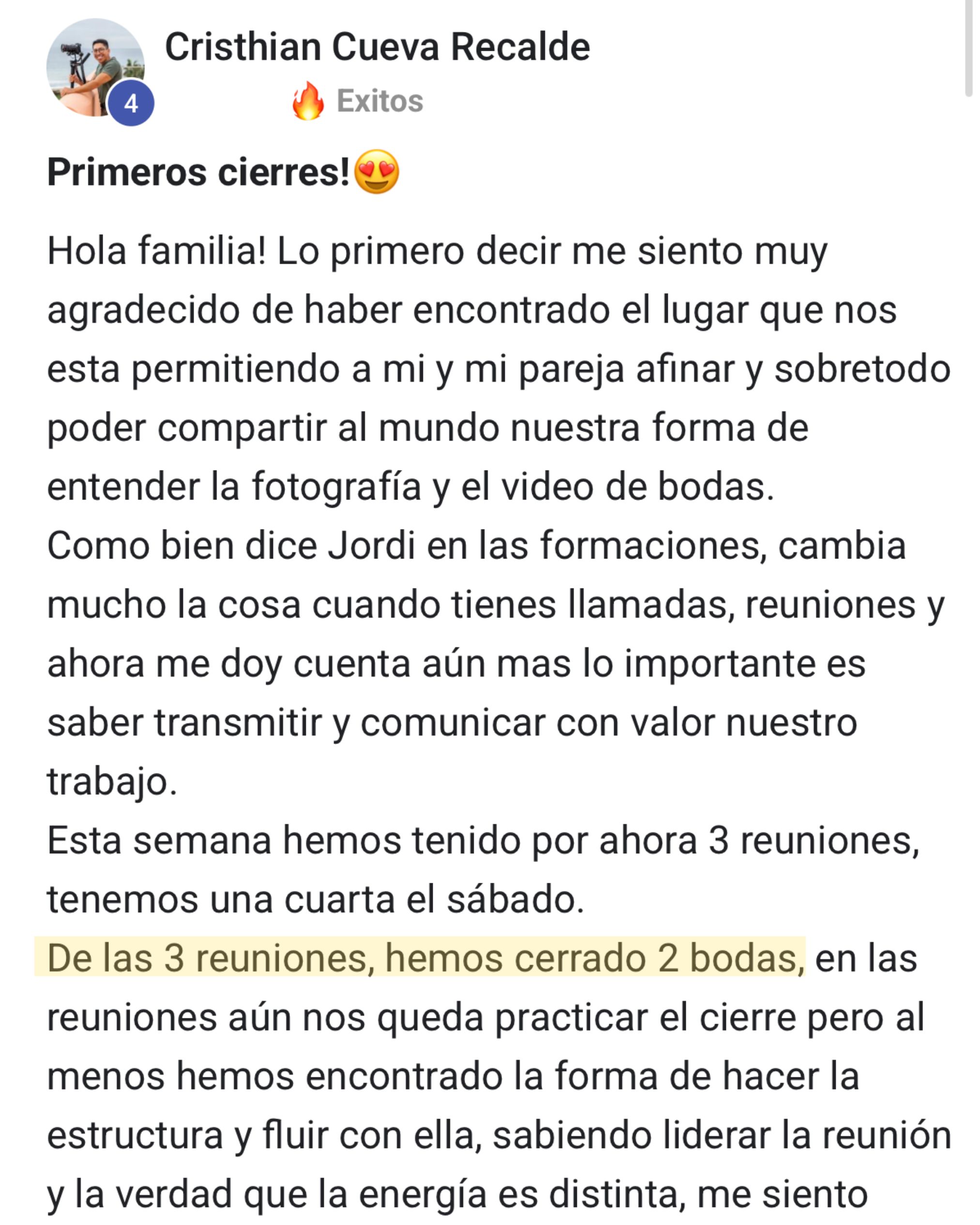Open the Exitos category
The width and height of the screenshot is (980, 1225).
379,101
